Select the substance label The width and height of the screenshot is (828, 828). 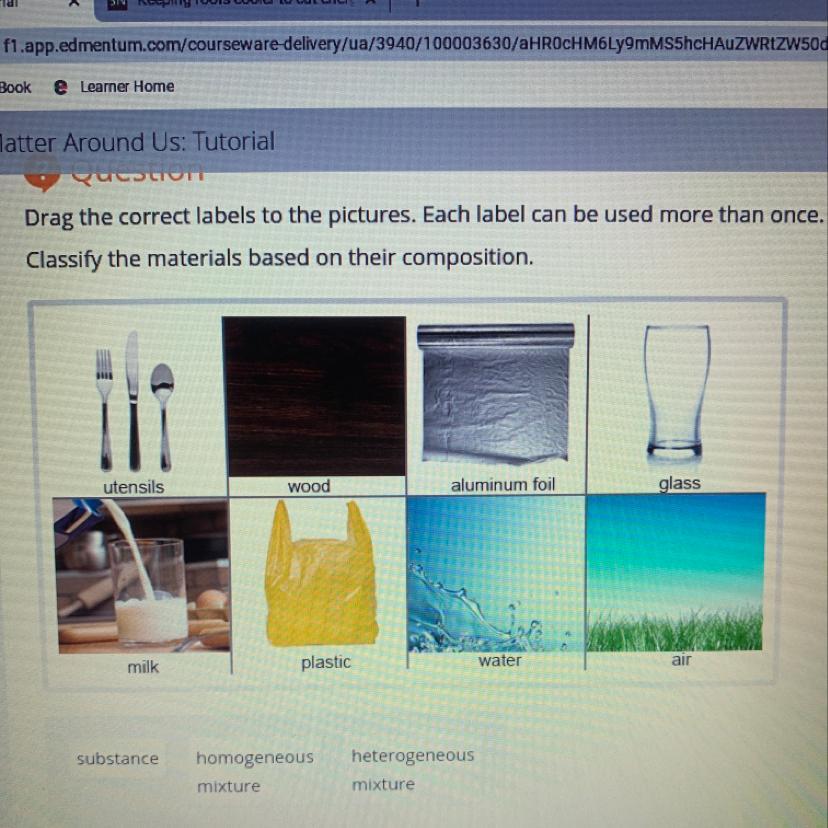pyautogui.click(x=117, y=758)
